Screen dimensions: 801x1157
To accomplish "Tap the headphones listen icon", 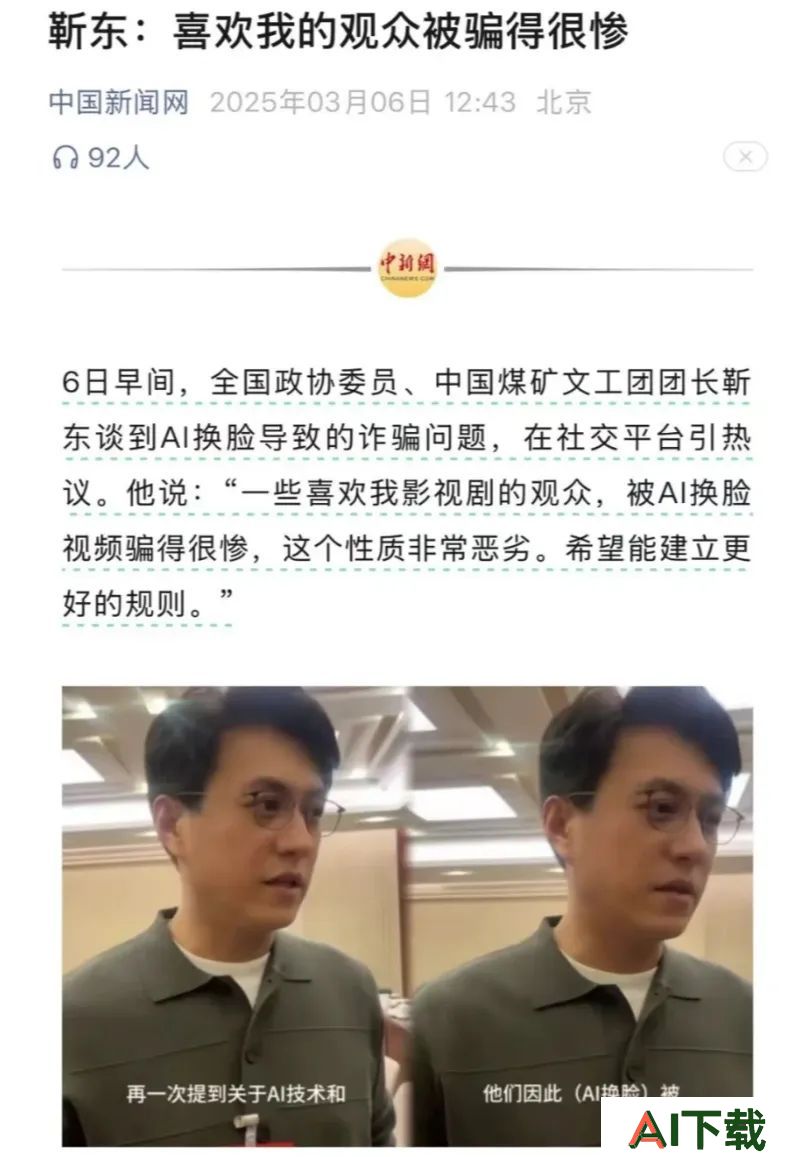I will [x=65, y=158].
